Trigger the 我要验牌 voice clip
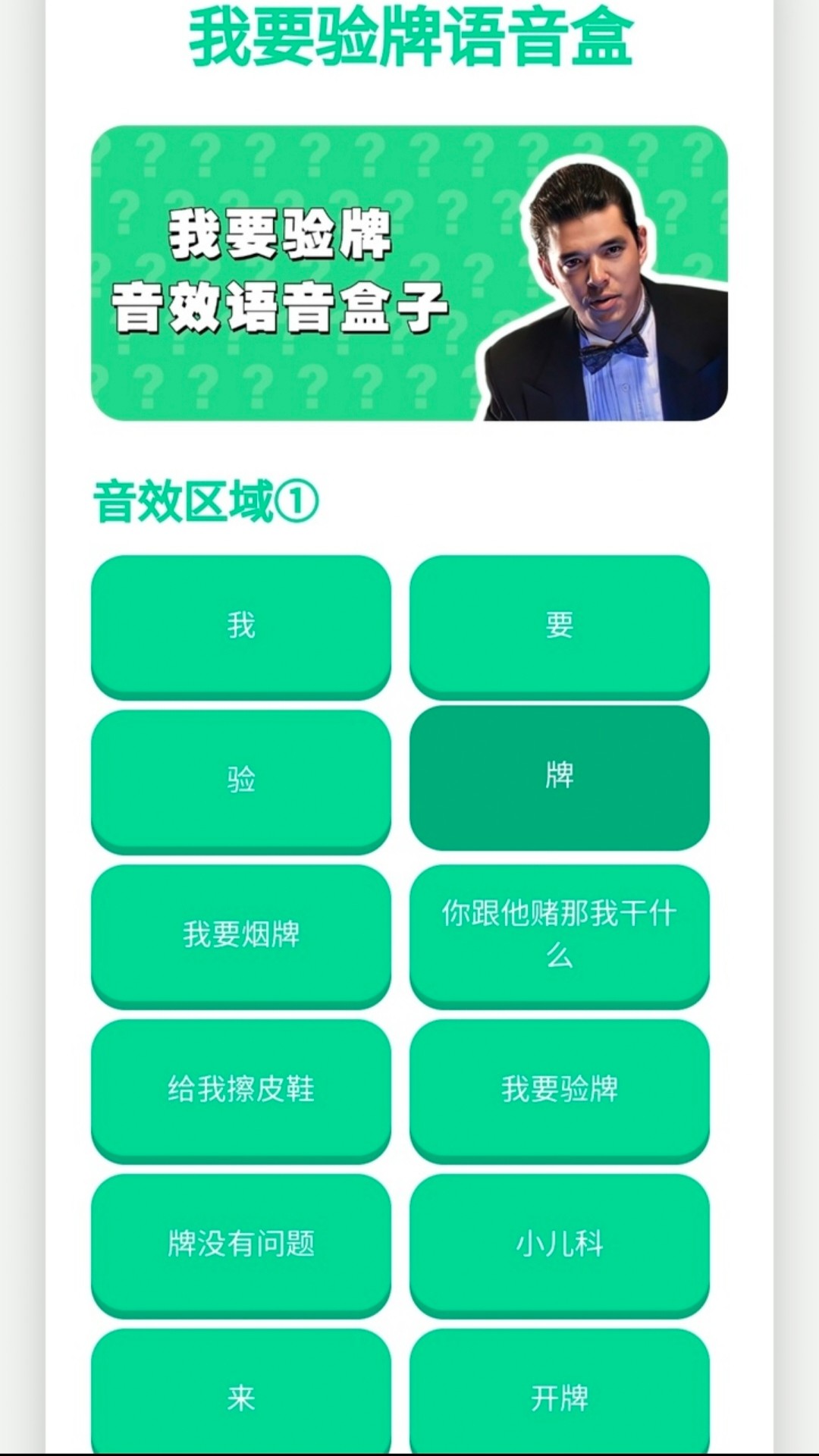The height and width of the screenshot is (1456, 819). (560, 1090)
